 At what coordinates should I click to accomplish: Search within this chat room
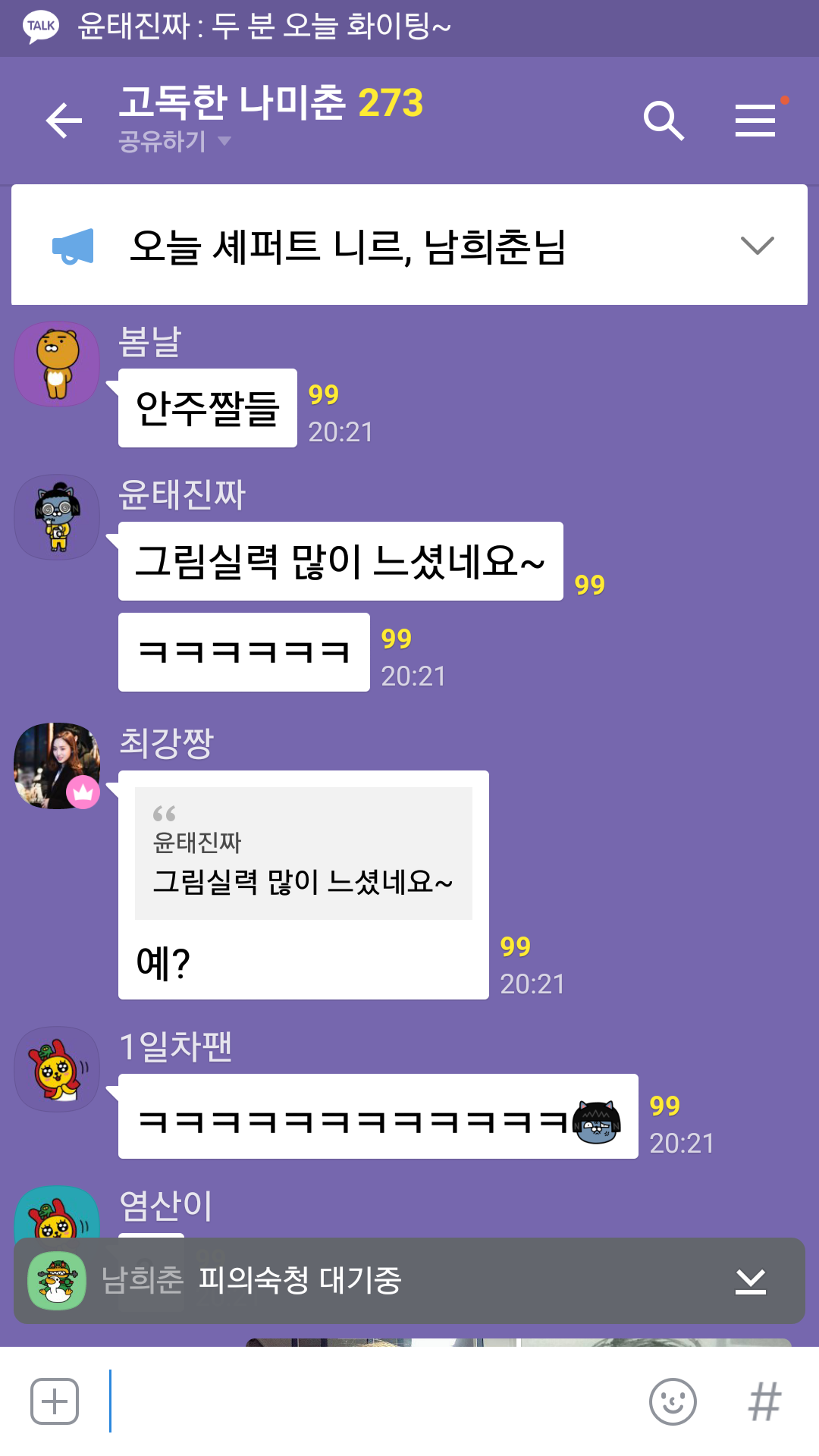click(x=664, y=121)
